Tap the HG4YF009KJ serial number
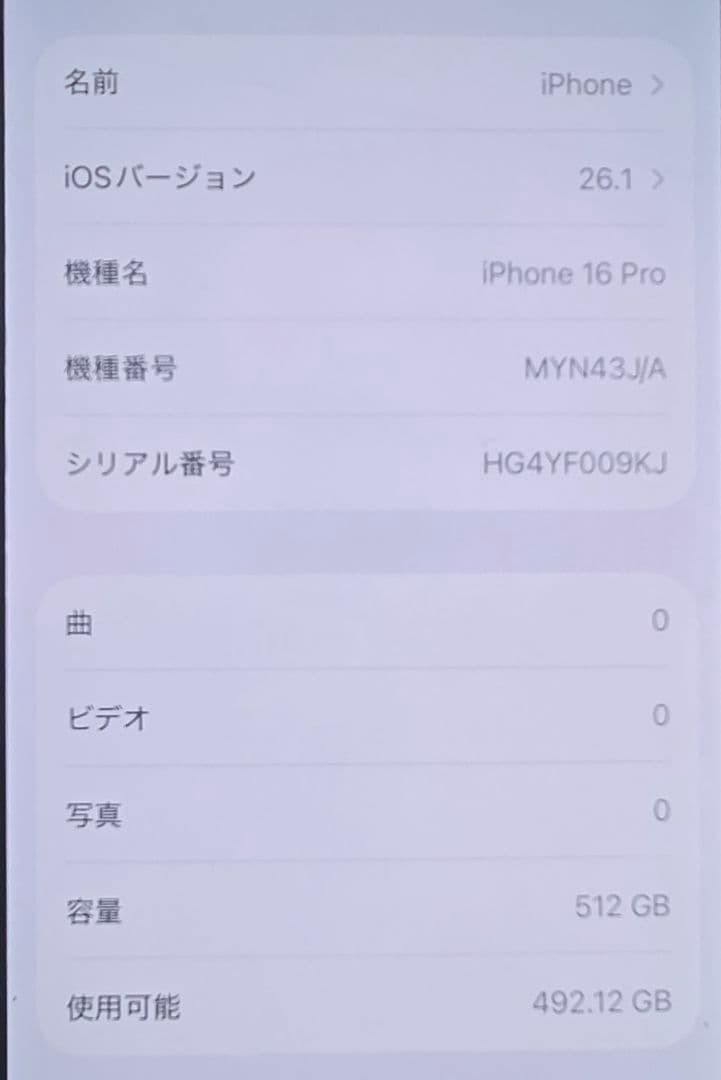 coord(573,462)
